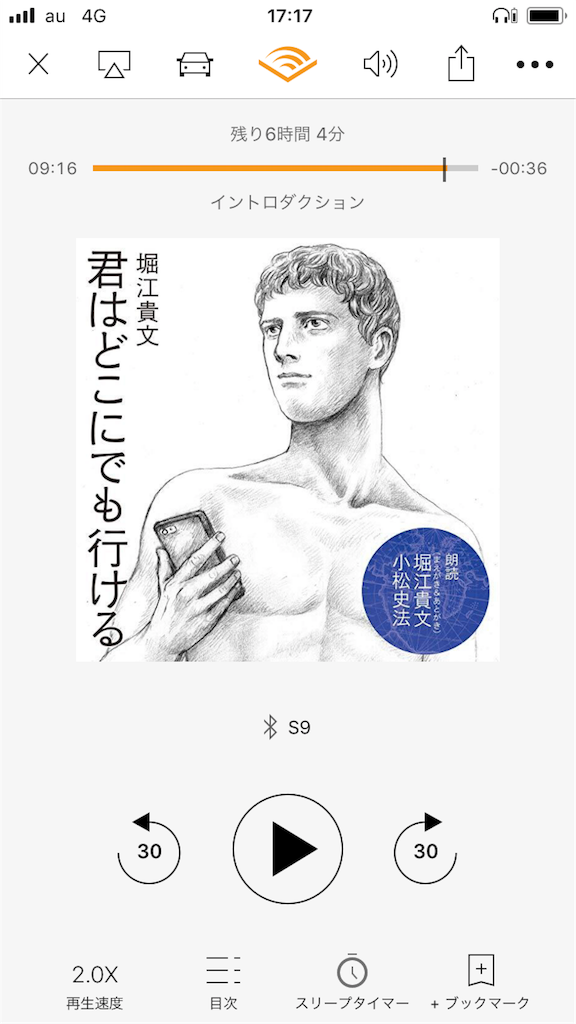Open the volume control
Screen dimensions: 576x1024
click(380, 64)
